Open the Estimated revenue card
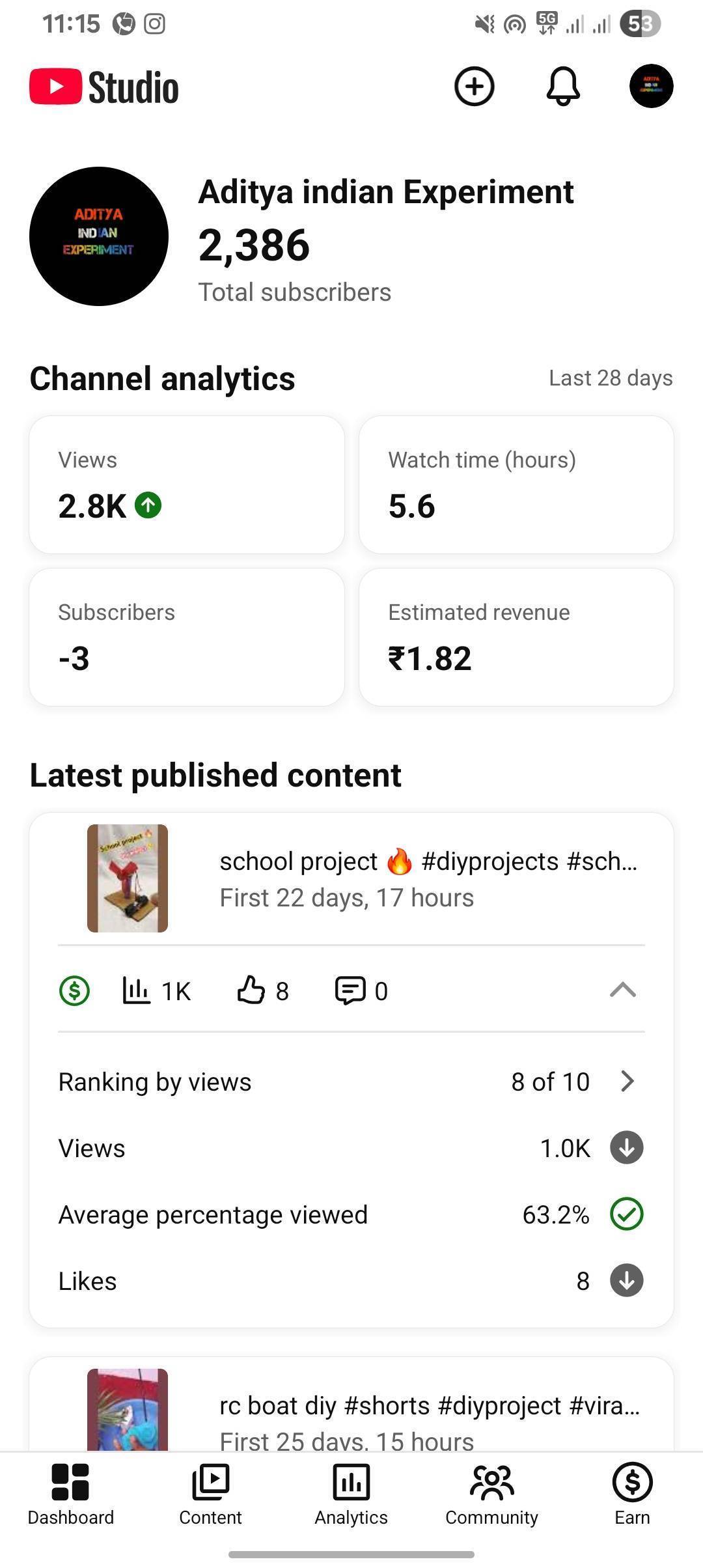703x1568 pixels. (x=516, y=637)
